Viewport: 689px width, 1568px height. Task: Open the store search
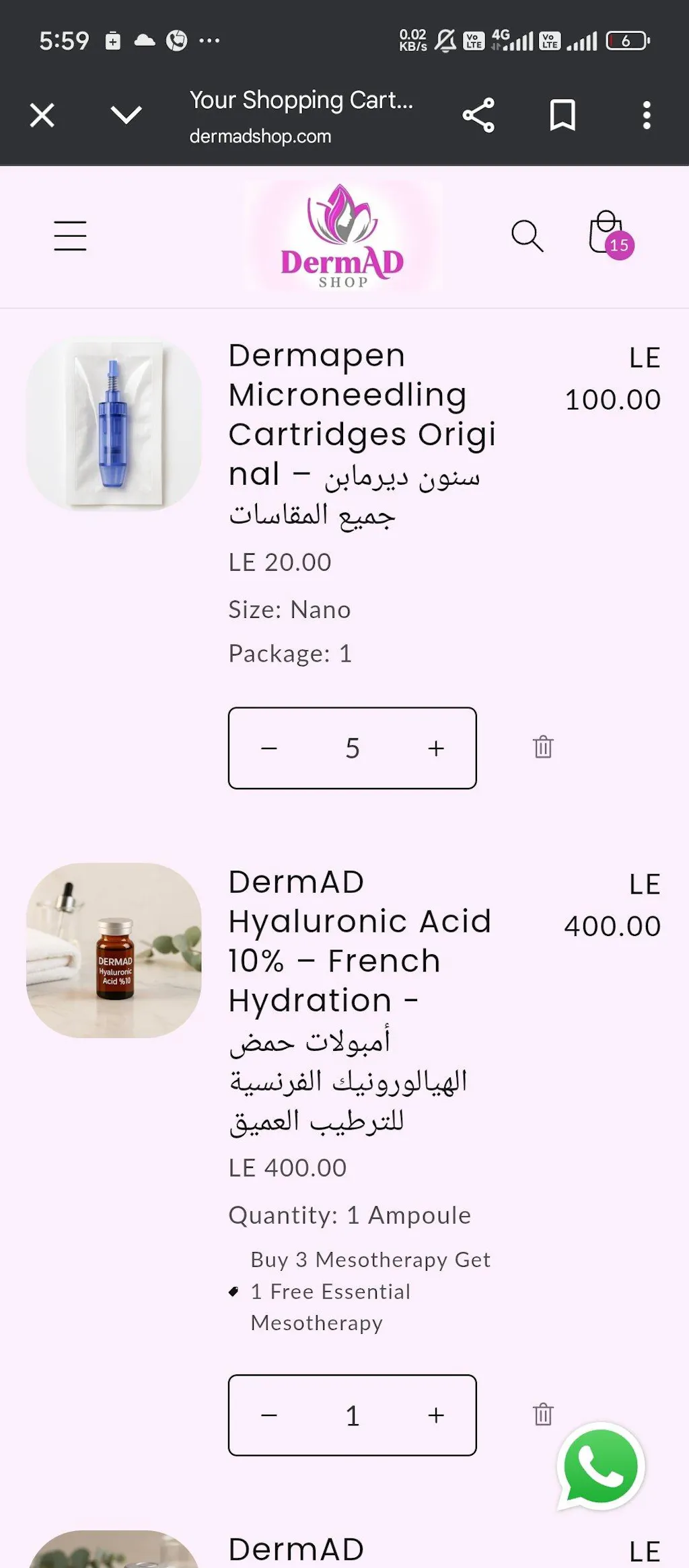[527, 236]
